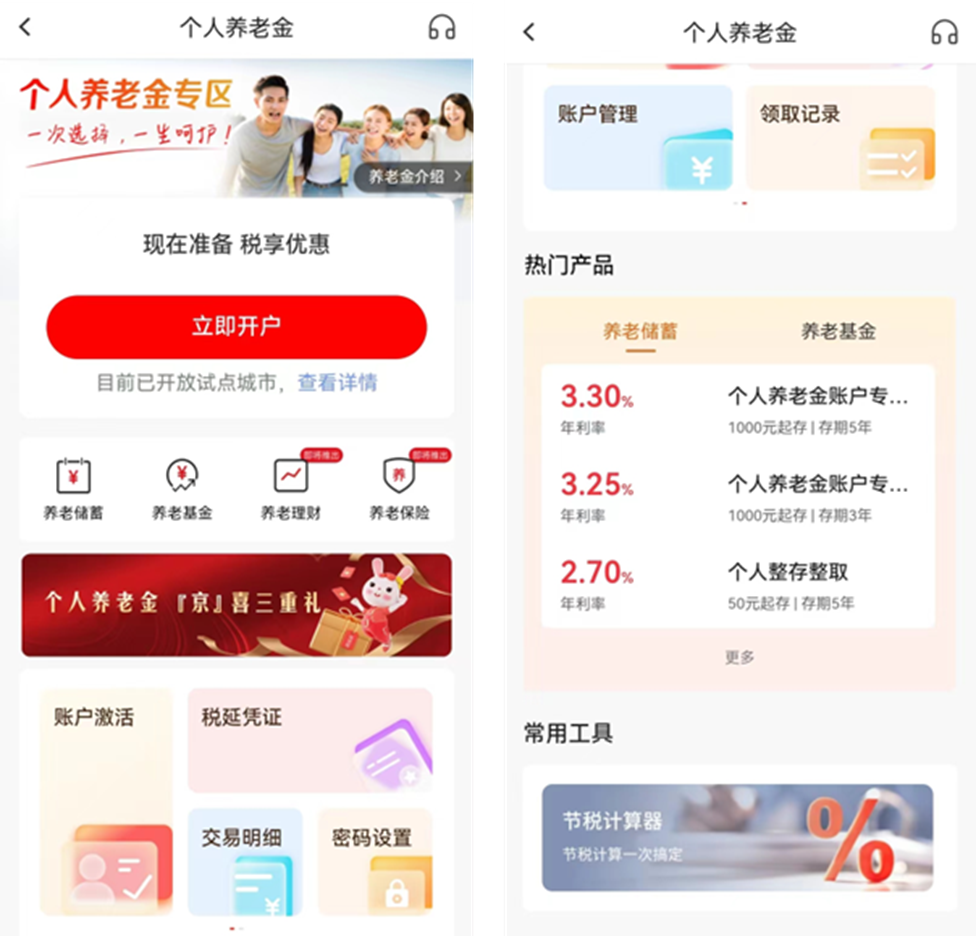The width and height of the screenshot is (976, 936).
Task: Open the 查看详情 link for pilot cities
Action: click(337, 382)
